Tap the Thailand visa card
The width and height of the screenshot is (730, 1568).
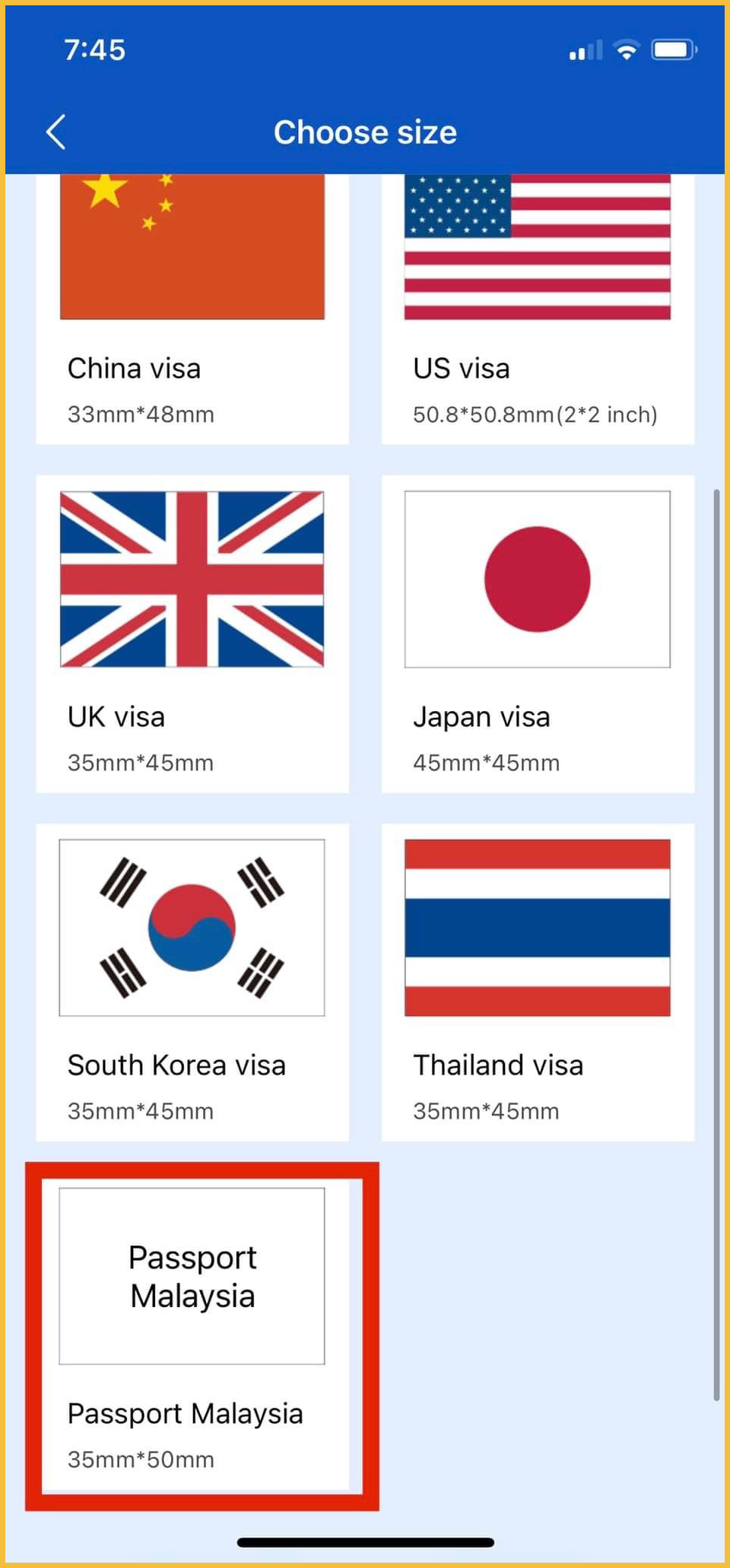pyautogui.click(x=537, y=981)
